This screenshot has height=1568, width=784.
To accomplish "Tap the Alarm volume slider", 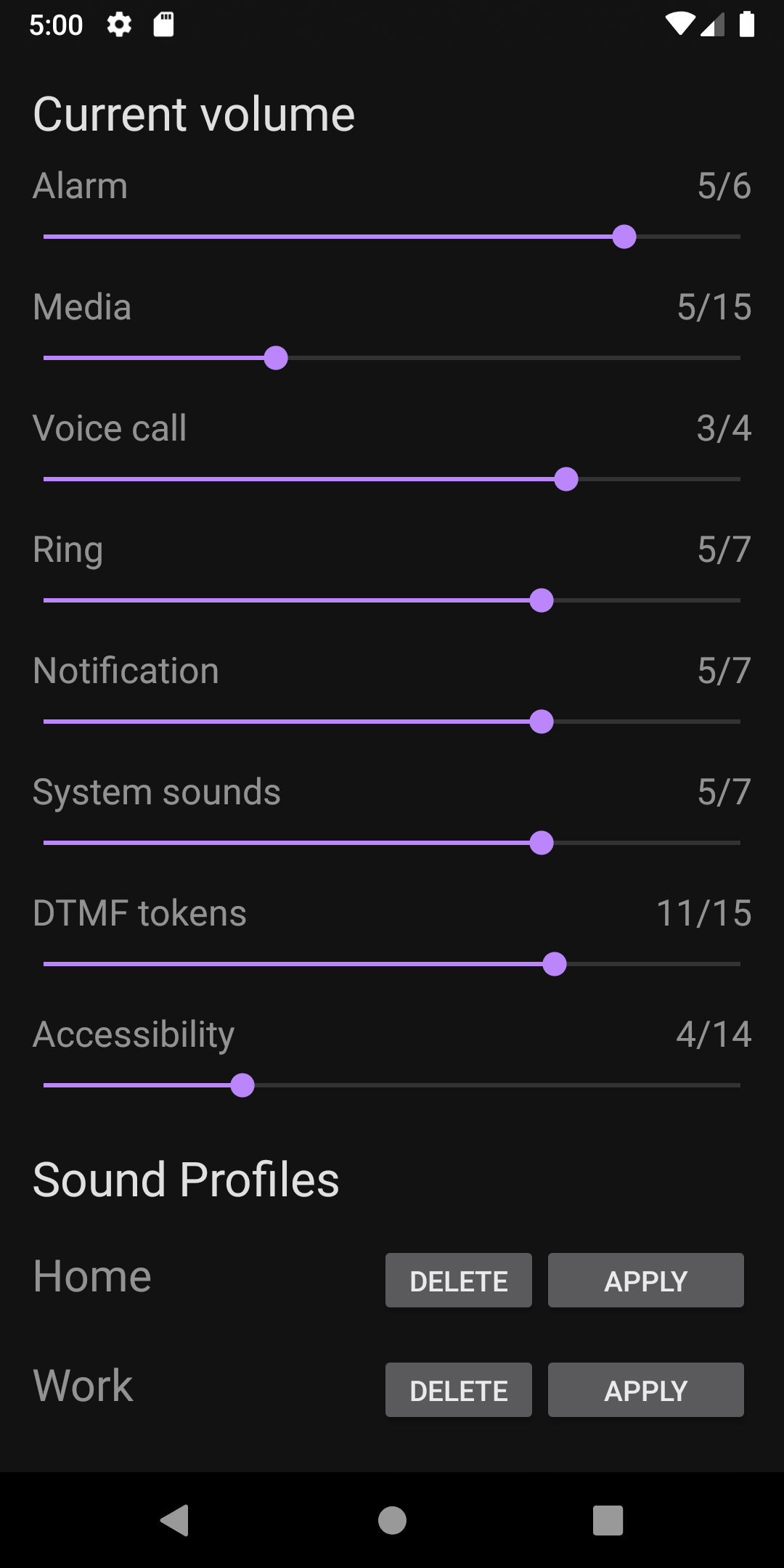I will coord(624,237).
